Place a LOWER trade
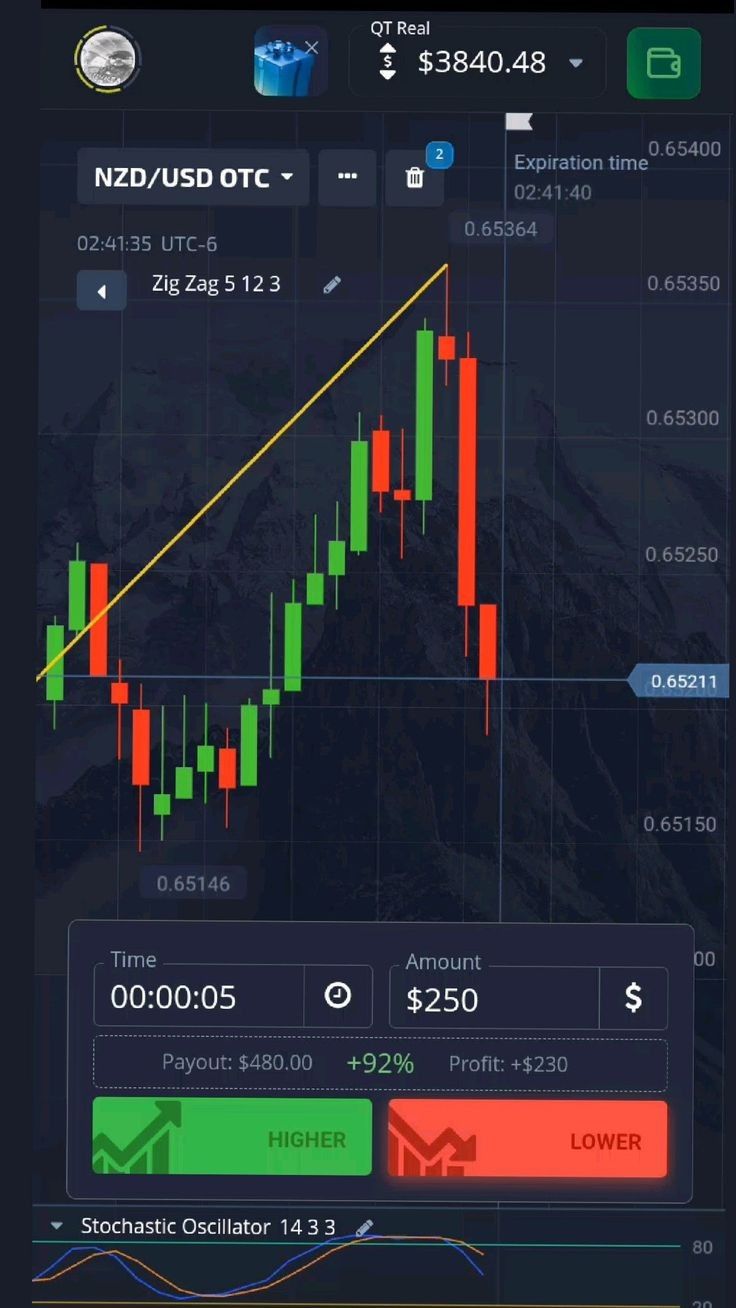Screen dimensions: 736x1308 [x=527, y=1140]
